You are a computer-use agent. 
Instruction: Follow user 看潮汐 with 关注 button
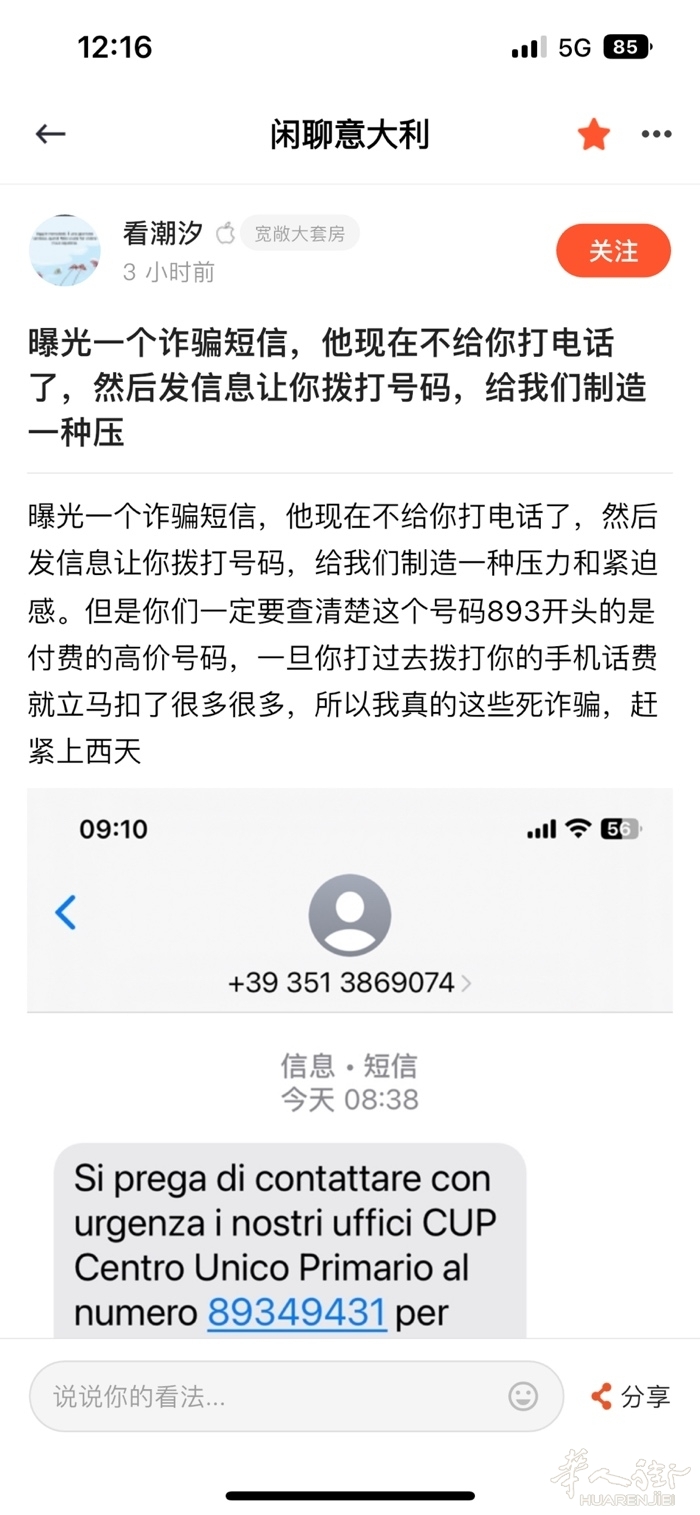(613, 250)
